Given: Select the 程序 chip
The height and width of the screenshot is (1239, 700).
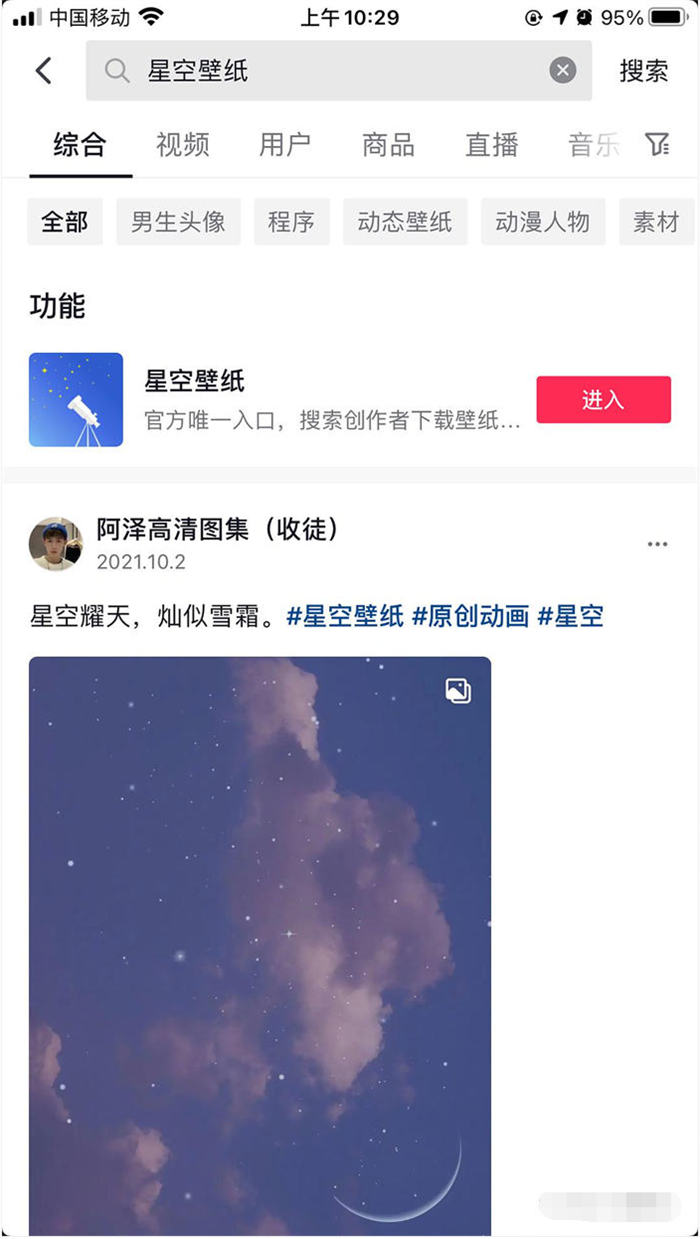Looking at the screenshot, I should (x=291, y=222).
